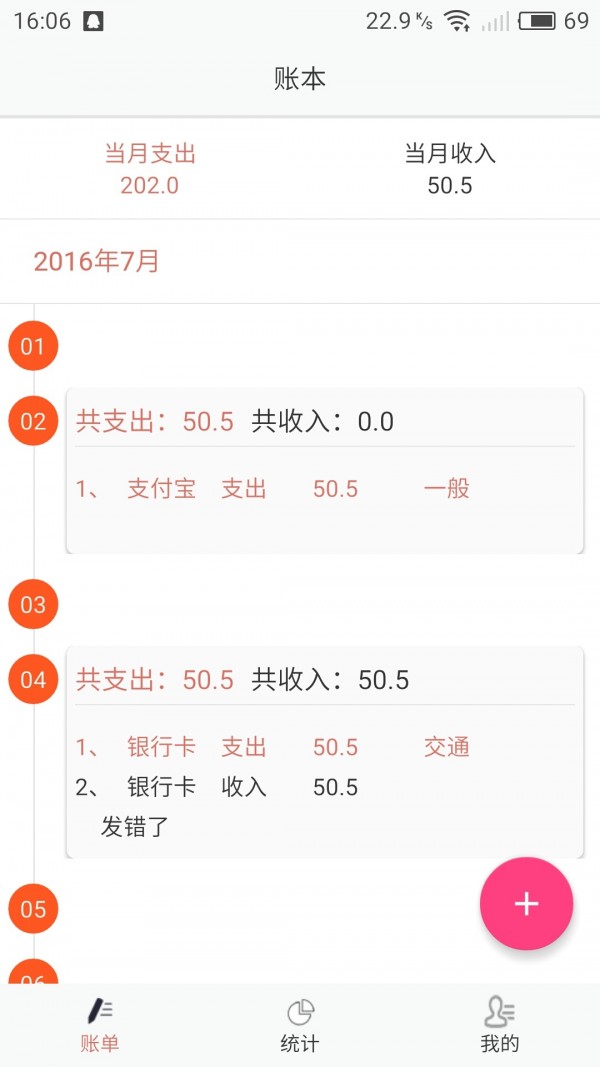Add a new record with the plus button
The image size is (600, 1067).
[x=526, y=904]
